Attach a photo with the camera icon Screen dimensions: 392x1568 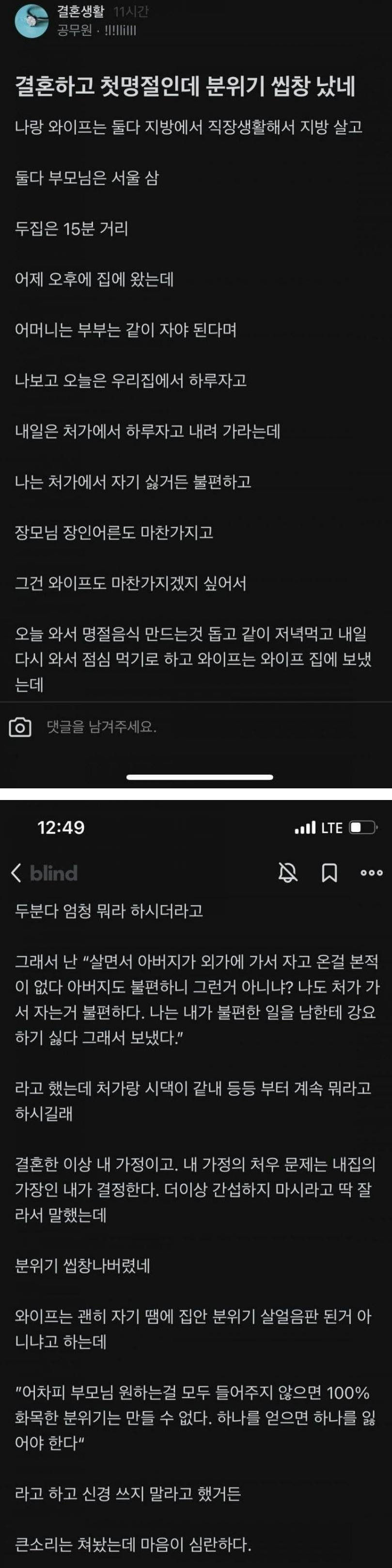tap(20, 727)
